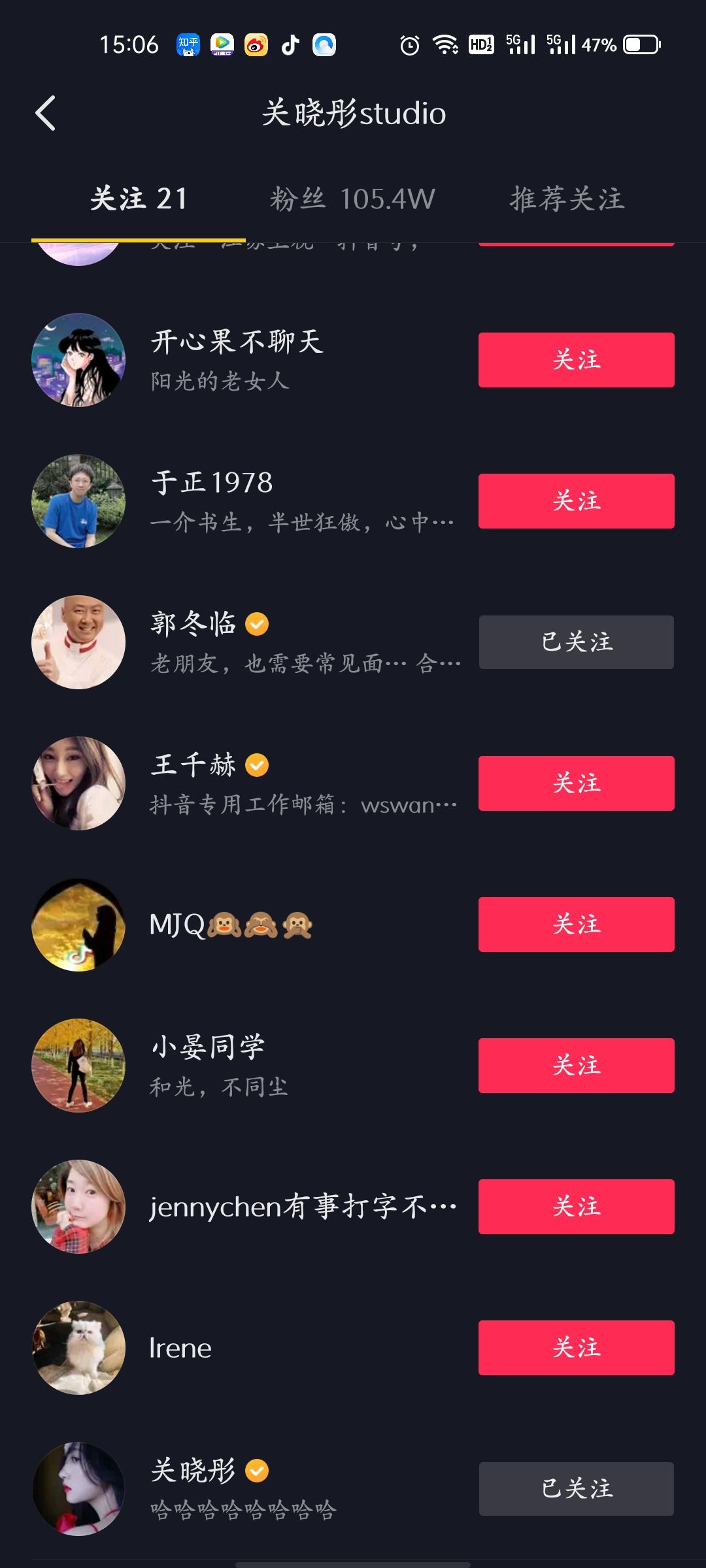Follow the user 小晏同学
This screenshot has height=1568, width=706.
coord(576,1066)
